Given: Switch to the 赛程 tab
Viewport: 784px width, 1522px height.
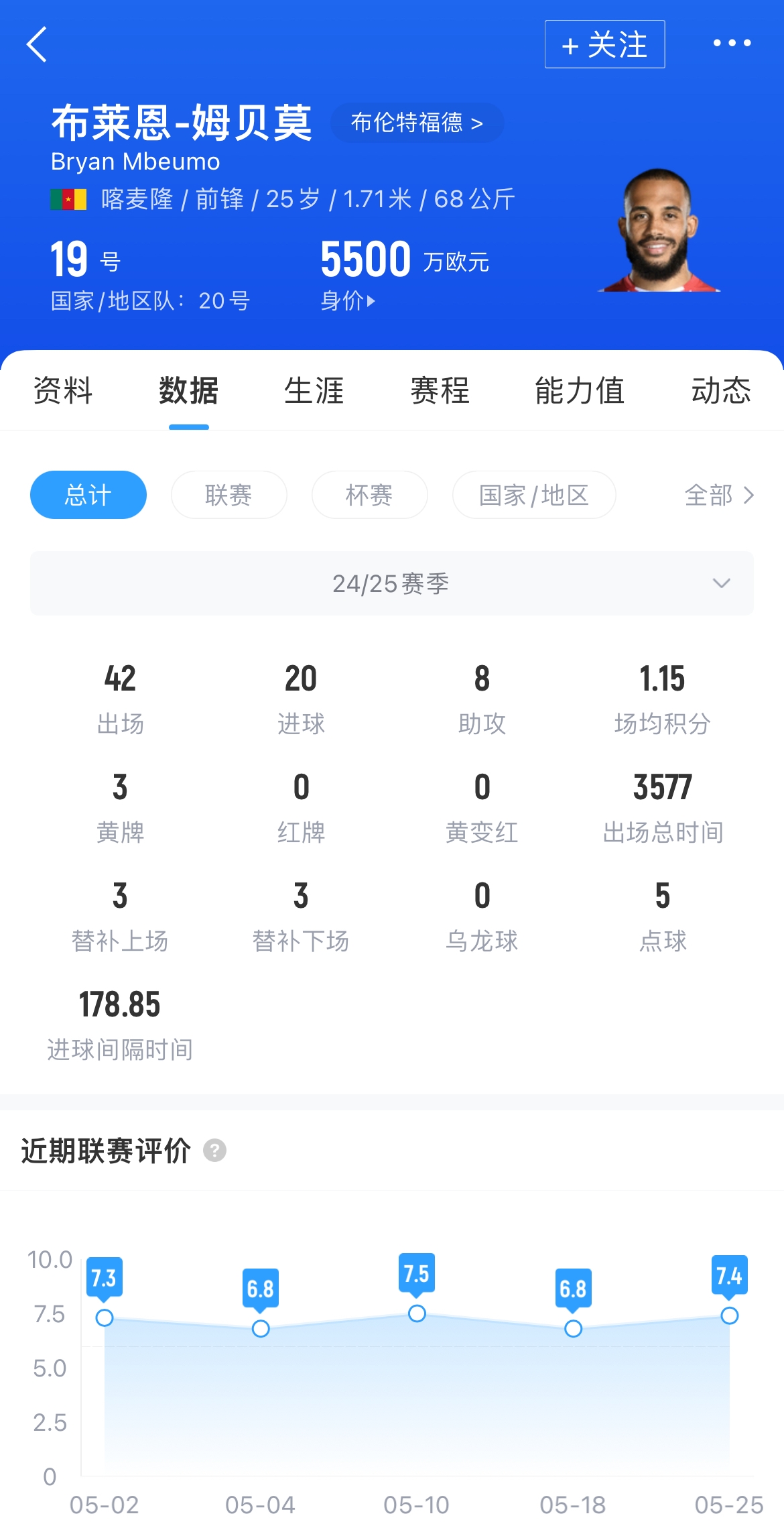Looking at the screenshot, I should 440,390.
